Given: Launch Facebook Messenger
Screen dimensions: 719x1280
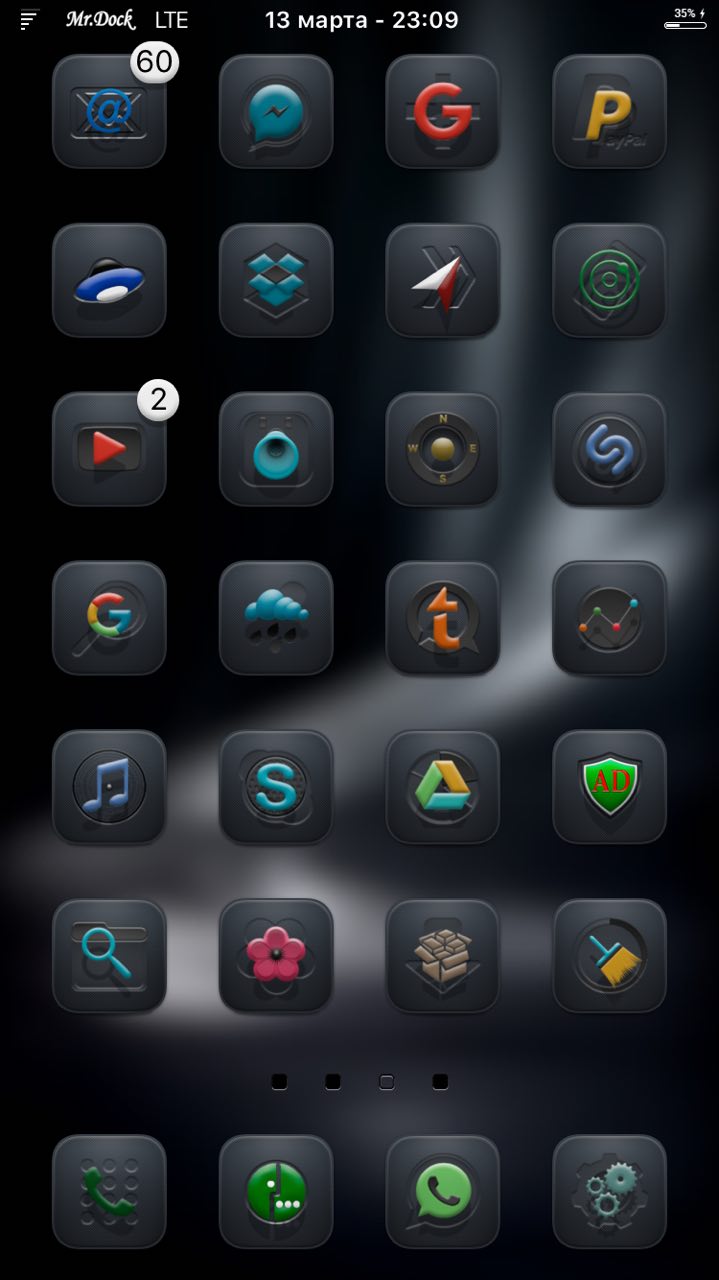Looking at the screenshot, I should coord(276,111).
